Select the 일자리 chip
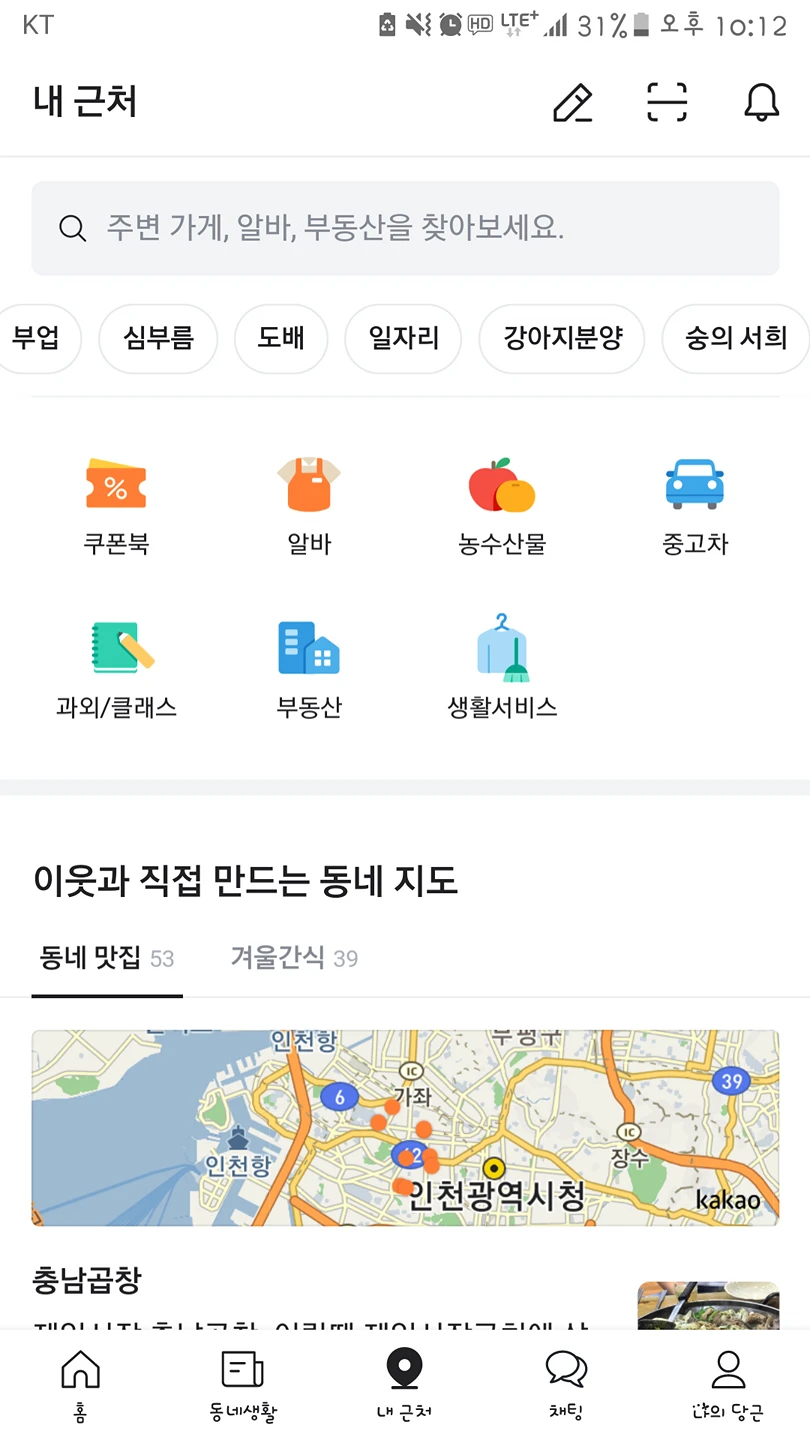810x1440 pixels. [x=403, y=338]
